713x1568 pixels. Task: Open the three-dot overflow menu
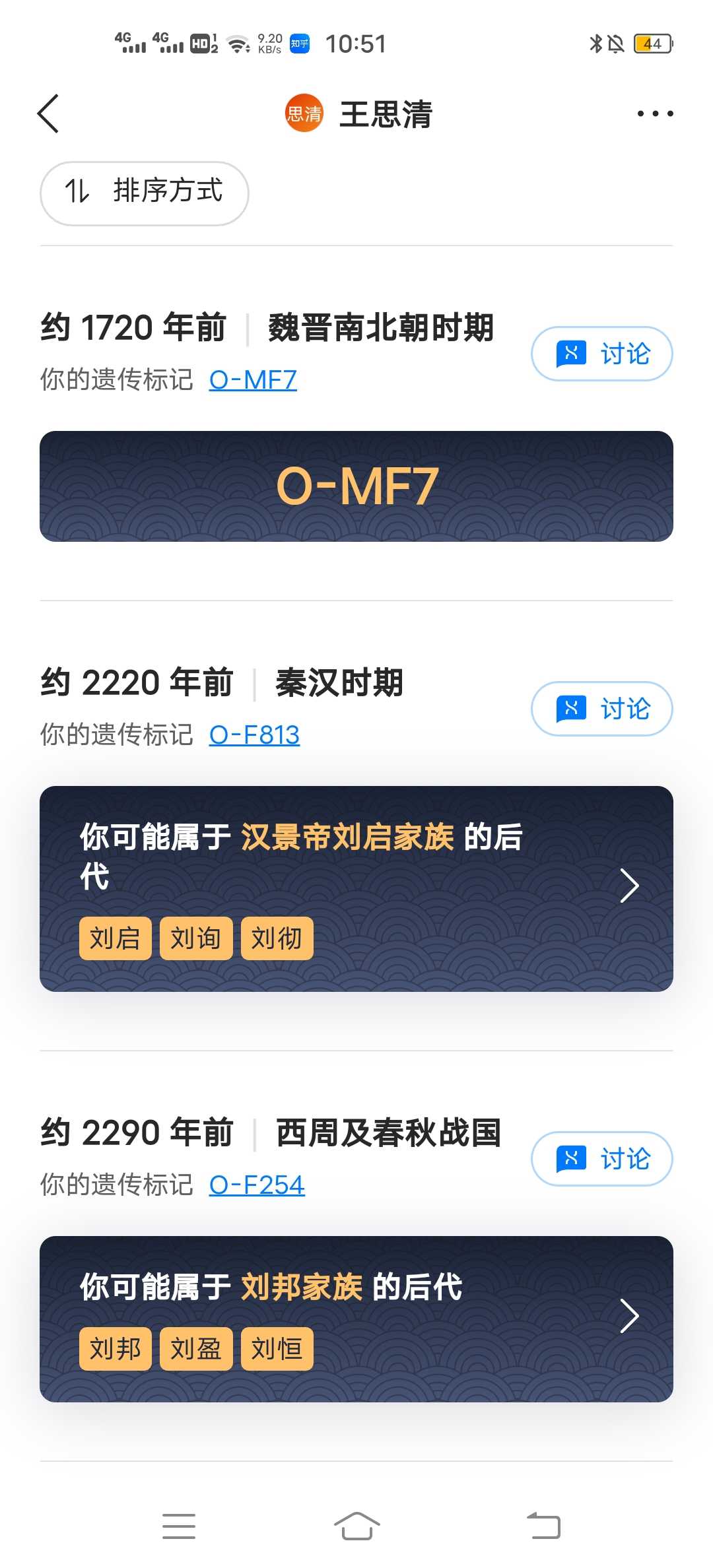tap(655, 114)
